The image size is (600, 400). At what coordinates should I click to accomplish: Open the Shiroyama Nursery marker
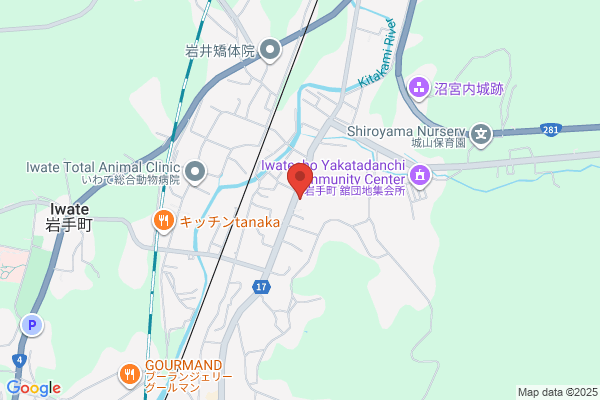point(481,135)
